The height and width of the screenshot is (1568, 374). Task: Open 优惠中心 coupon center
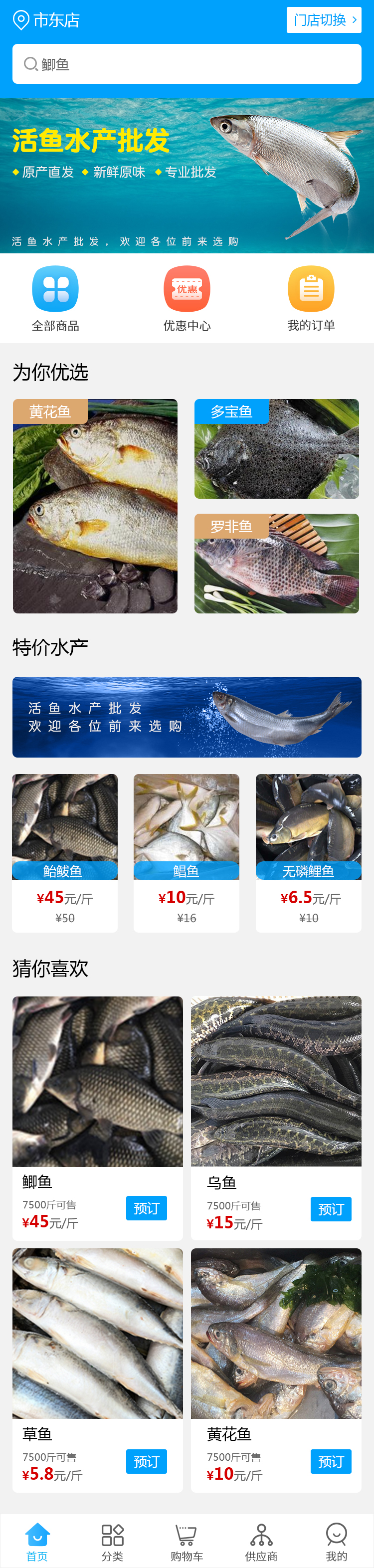(x=187, y=298)
